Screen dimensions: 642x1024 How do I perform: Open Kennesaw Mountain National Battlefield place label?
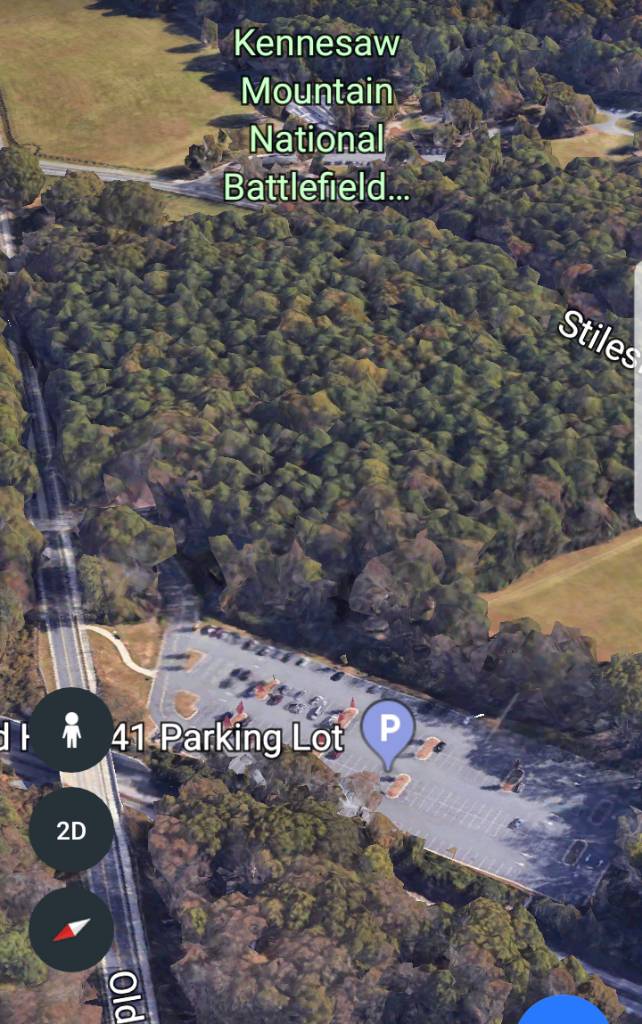pos(317,116)
